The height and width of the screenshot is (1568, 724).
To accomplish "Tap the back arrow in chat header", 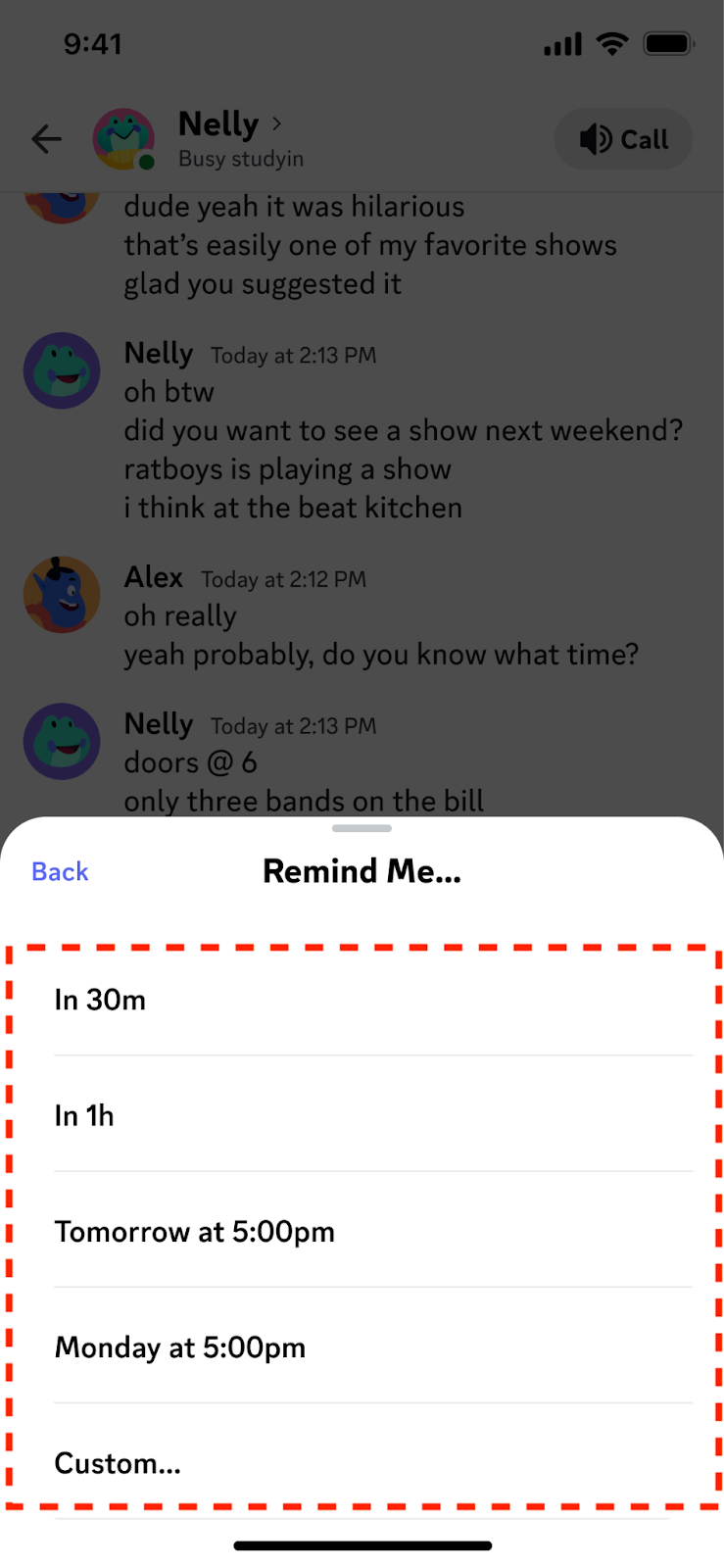I will click(x=46, y=139).
